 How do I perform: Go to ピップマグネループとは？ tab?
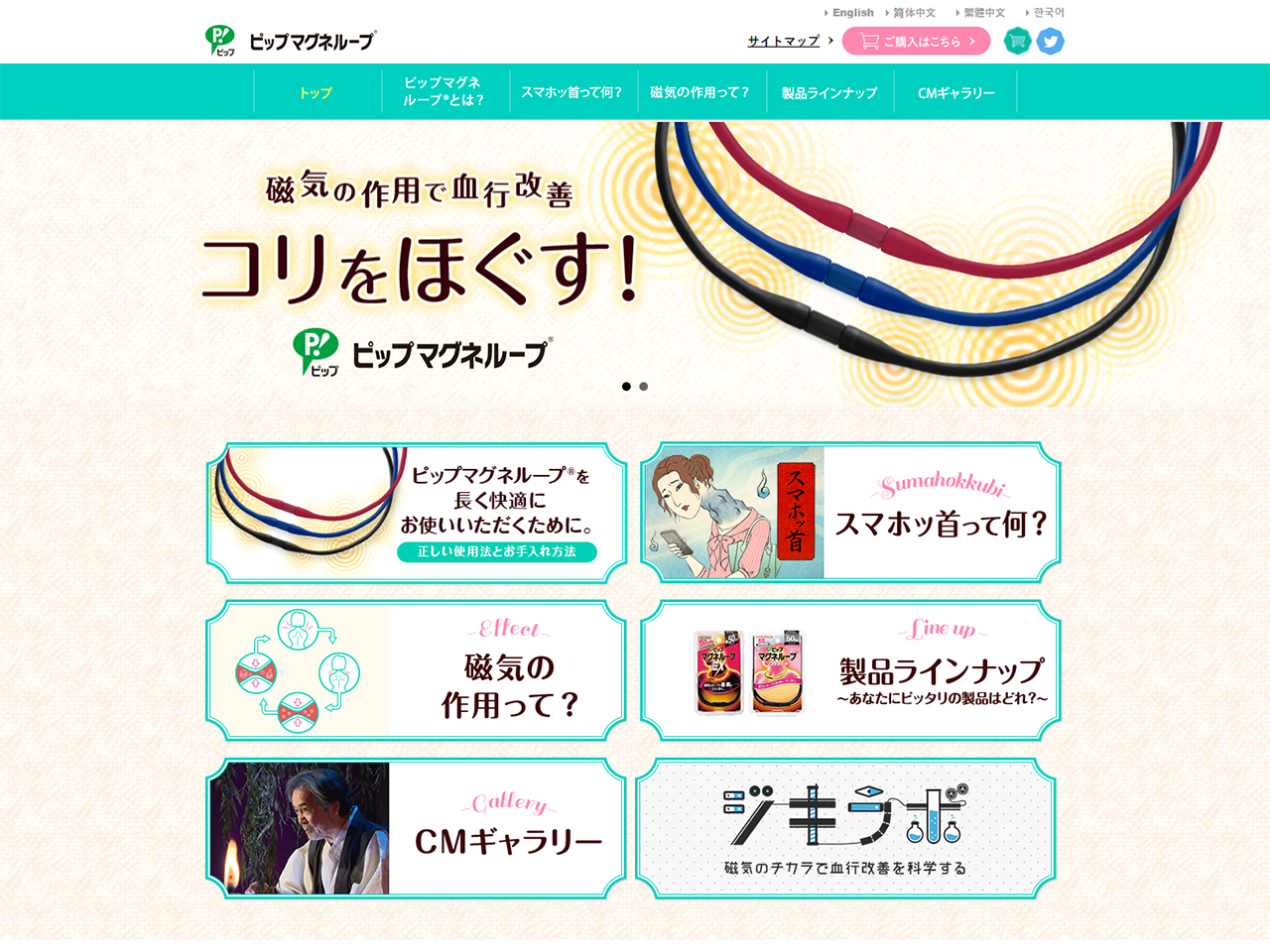(x=444, y=92)
